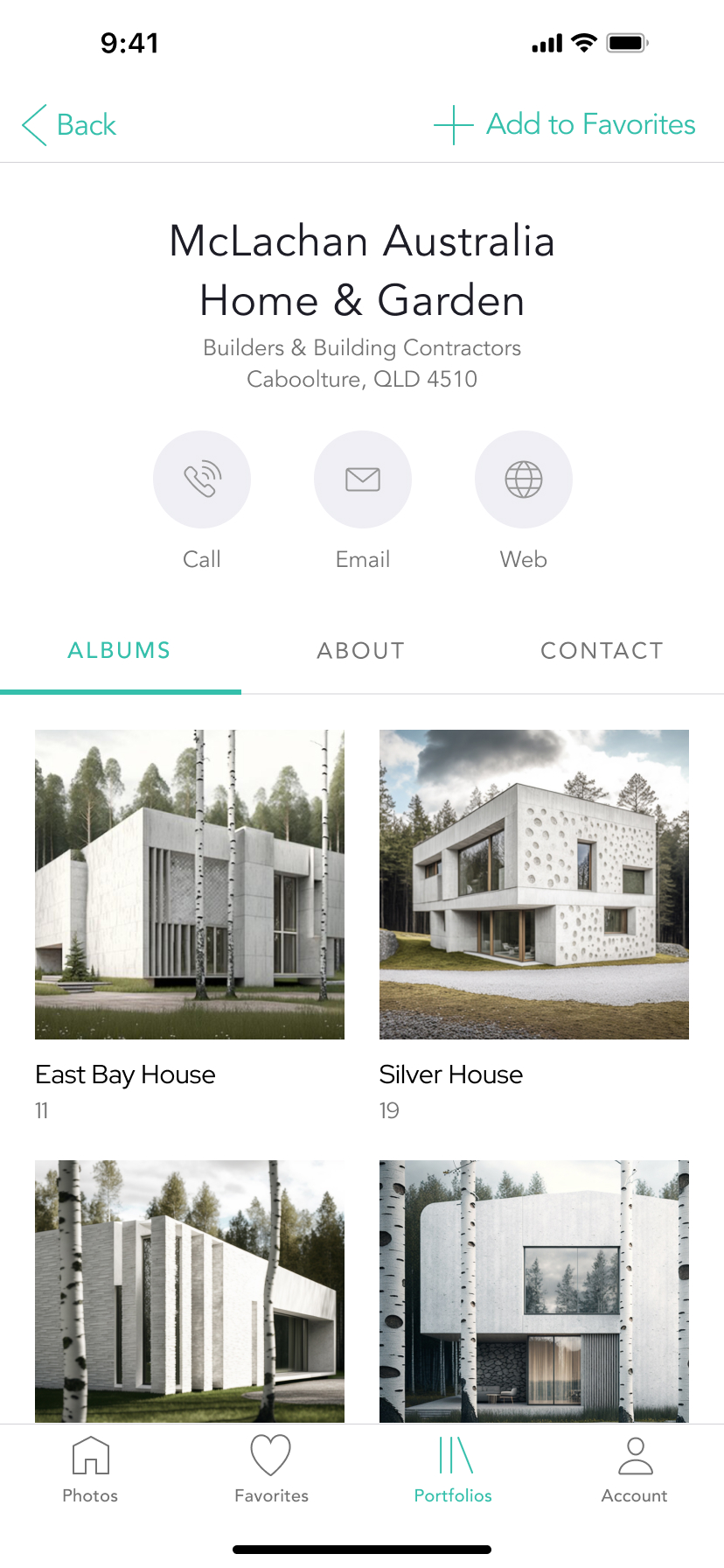Screen dimensions: 724x1568
Task: Switch to the Contact tab
Action: click(x=602, y=651)
